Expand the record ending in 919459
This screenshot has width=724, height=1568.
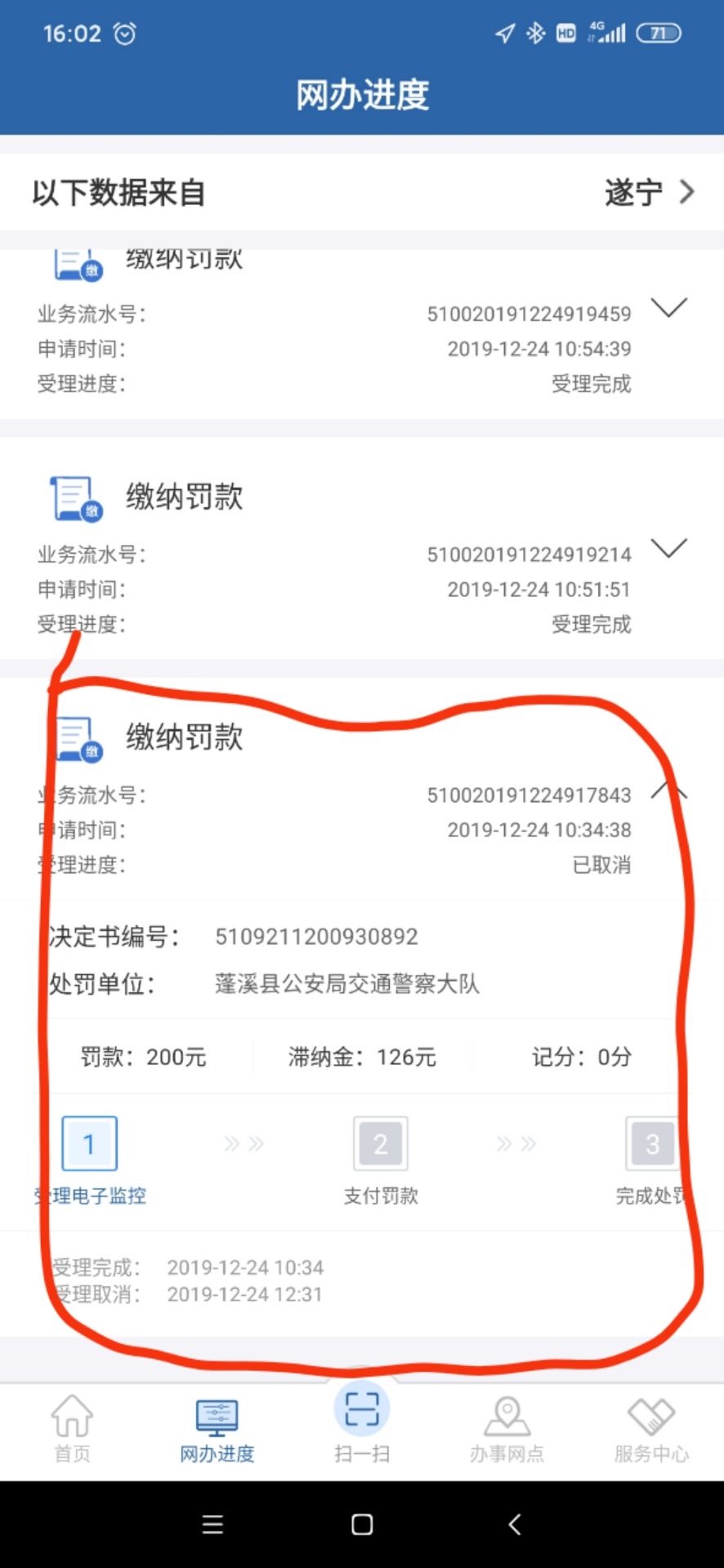(x=668, y=308)
